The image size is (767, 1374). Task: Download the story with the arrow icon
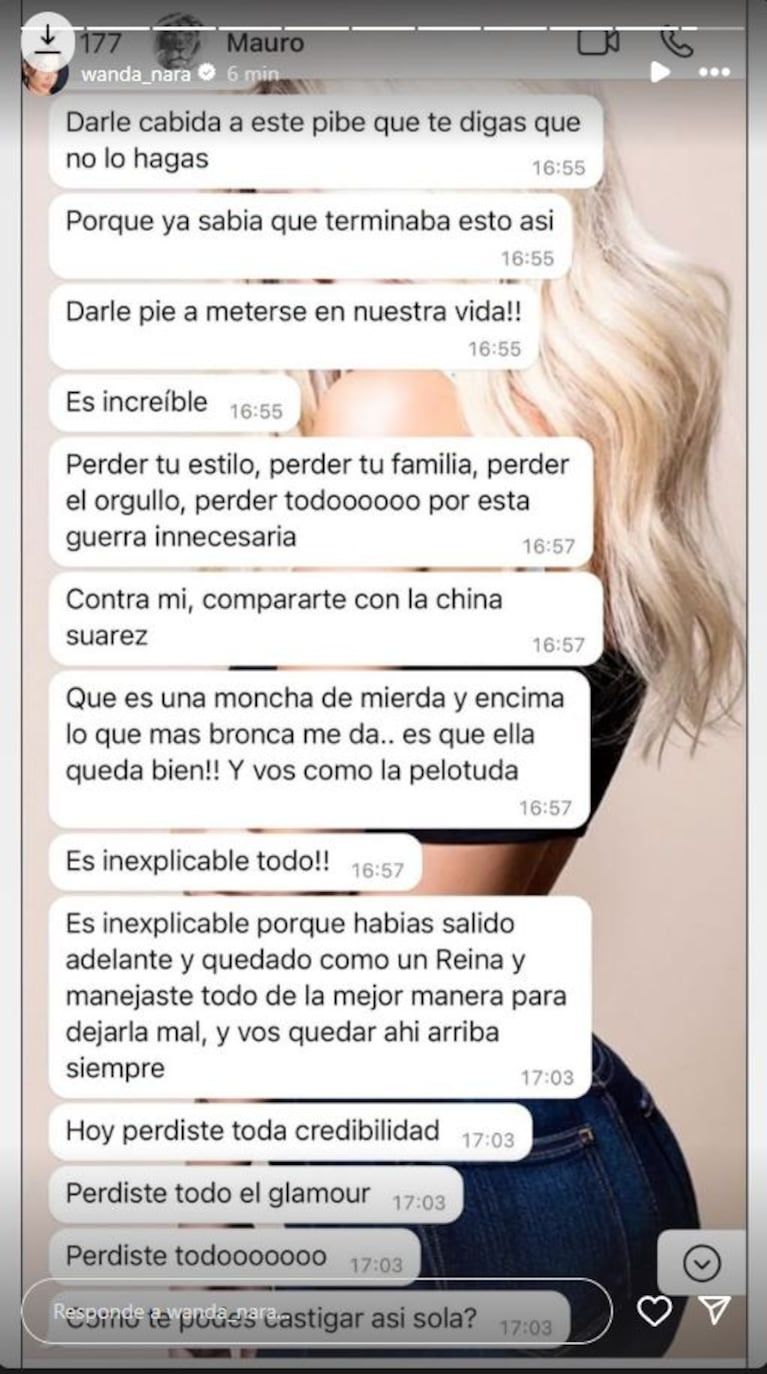coord(47,40)
